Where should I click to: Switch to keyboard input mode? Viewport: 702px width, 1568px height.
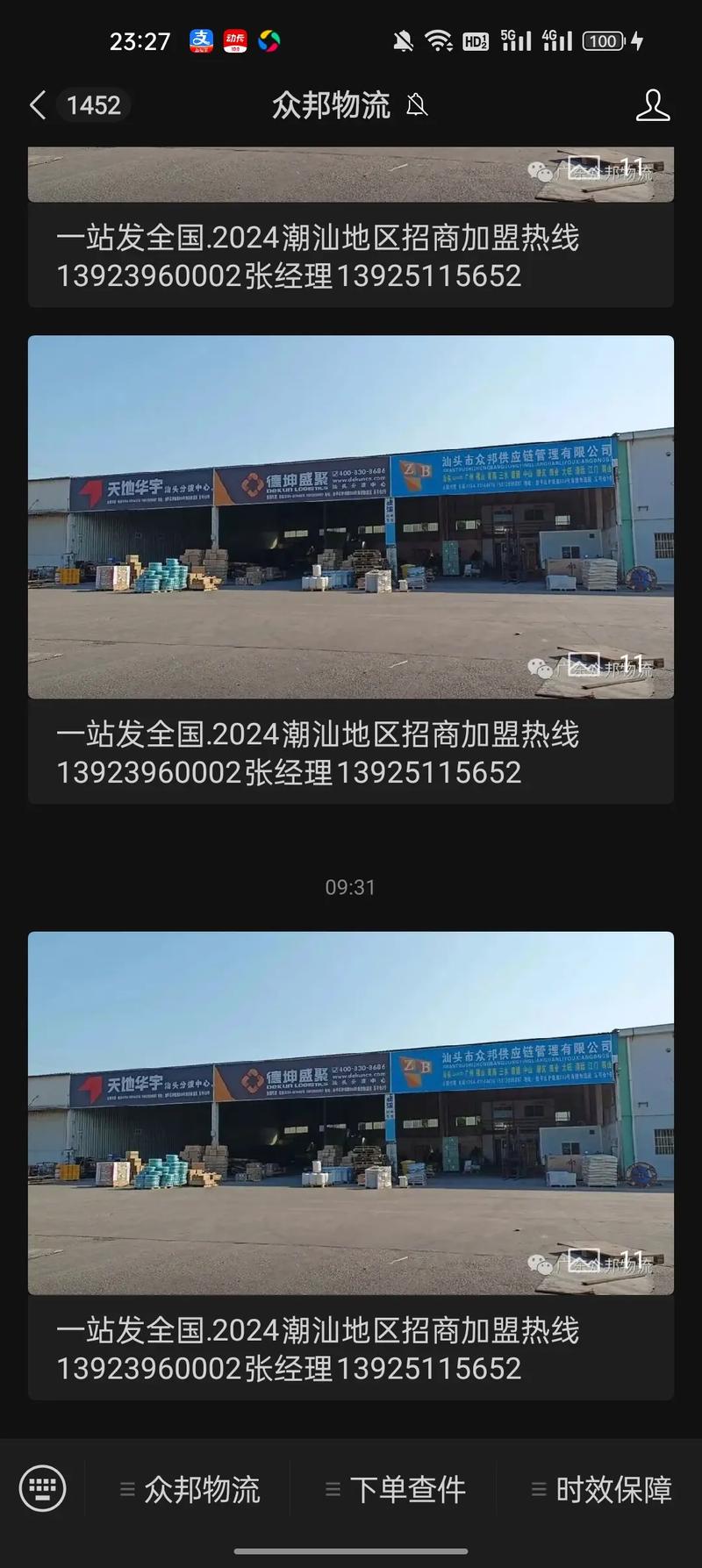tap(43, 1489)
